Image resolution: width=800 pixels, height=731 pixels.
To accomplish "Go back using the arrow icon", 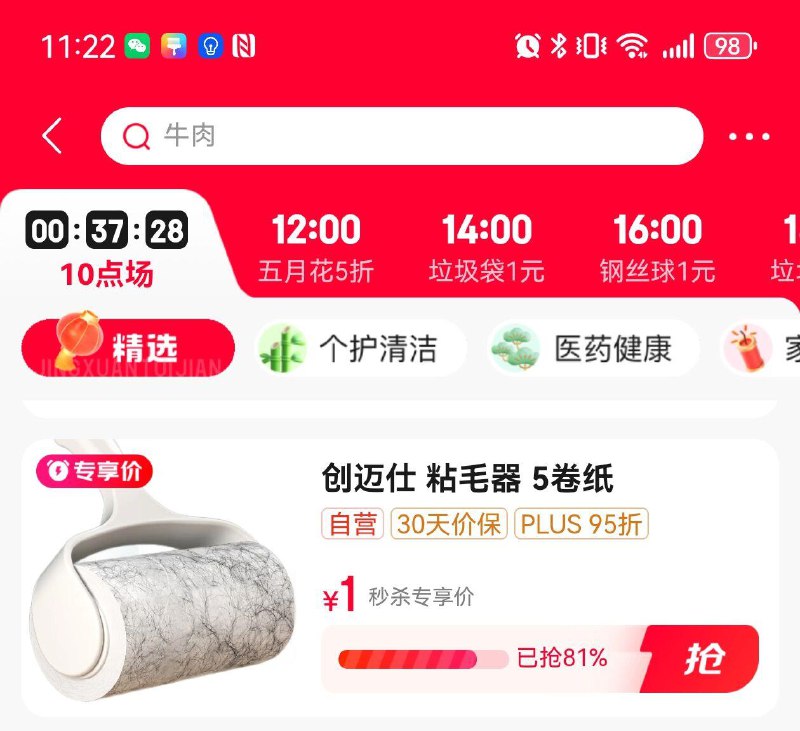I will (x=53, y=136).
